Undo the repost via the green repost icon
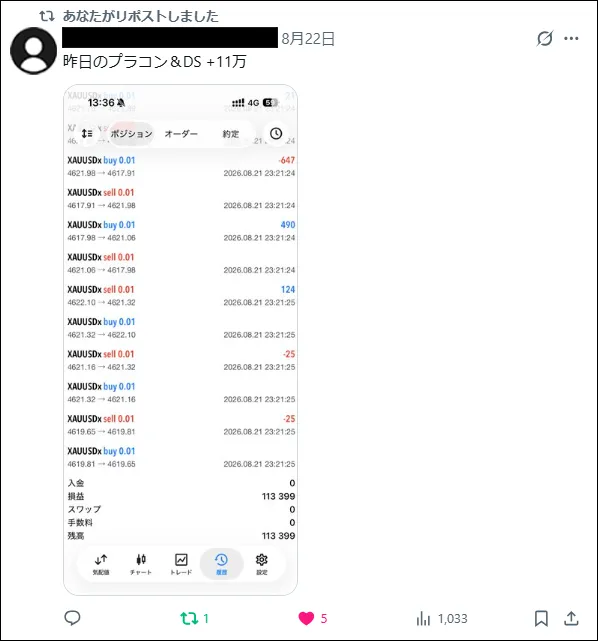Screen dimensions: 598x641 tap(189, 619)
